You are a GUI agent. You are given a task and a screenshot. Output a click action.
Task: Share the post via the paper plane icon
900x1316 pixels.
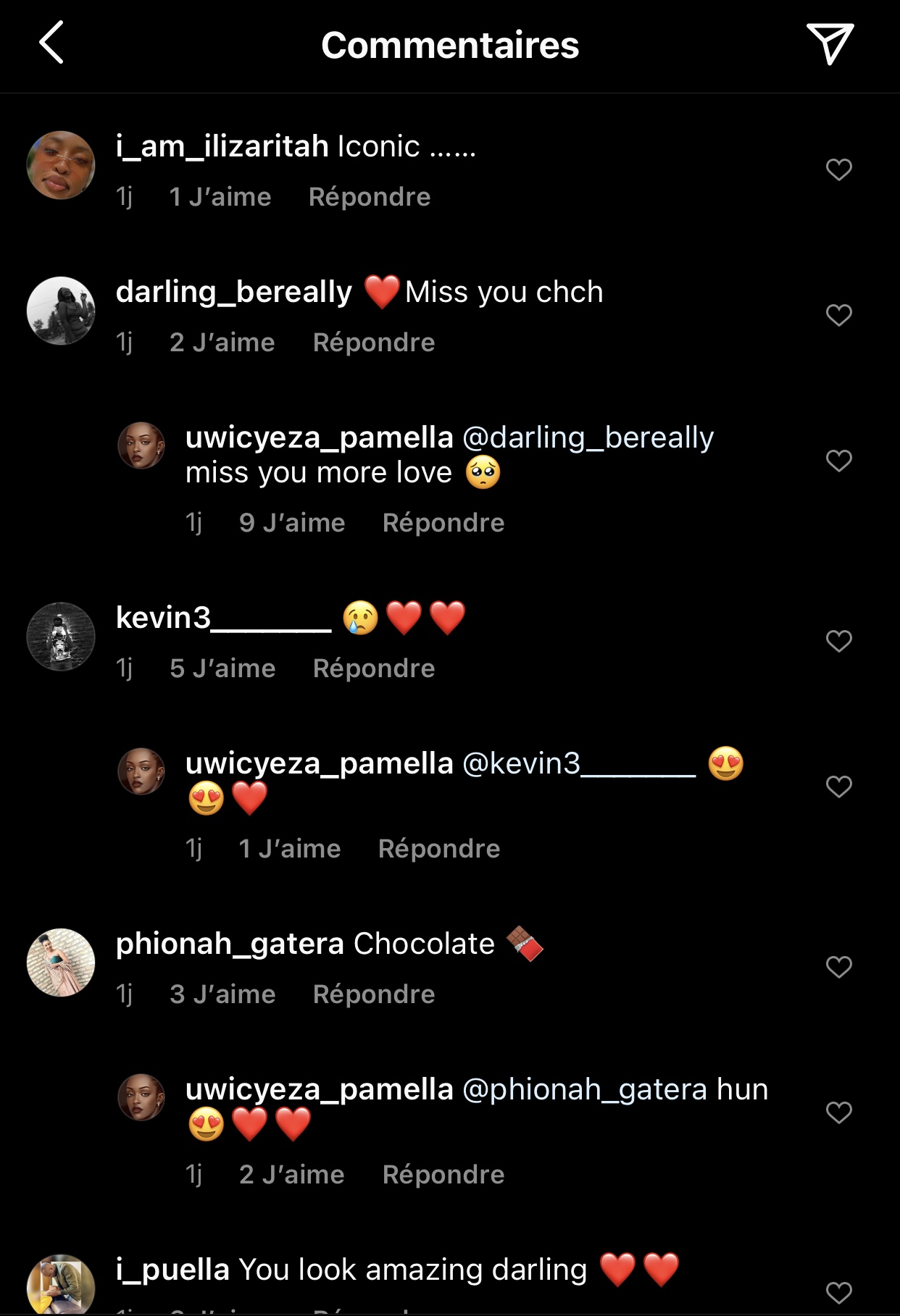tap(830, 43)
